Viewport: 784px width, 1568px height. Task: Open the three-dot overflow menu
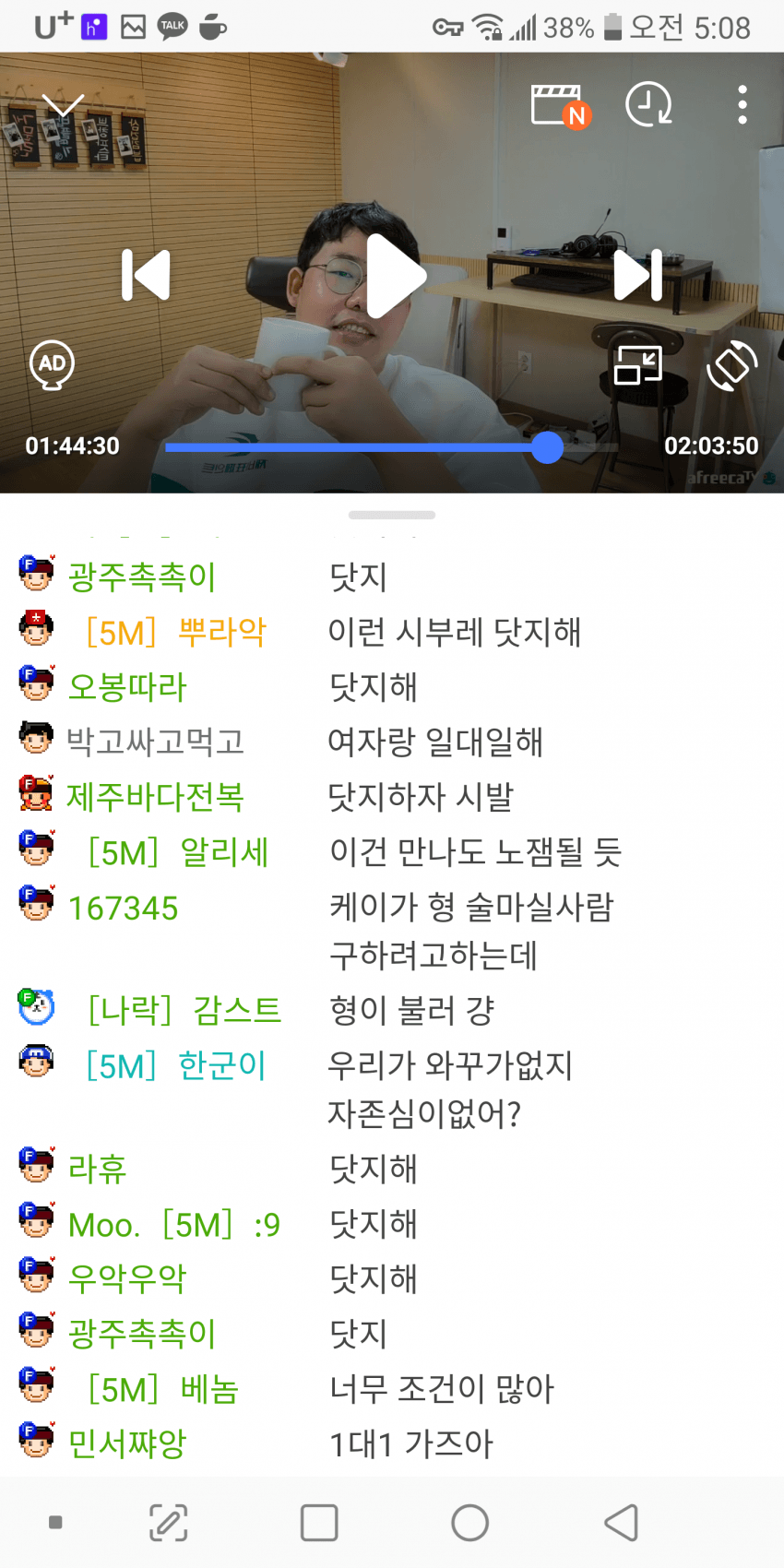pyautogui.click(x=742, y=105)
